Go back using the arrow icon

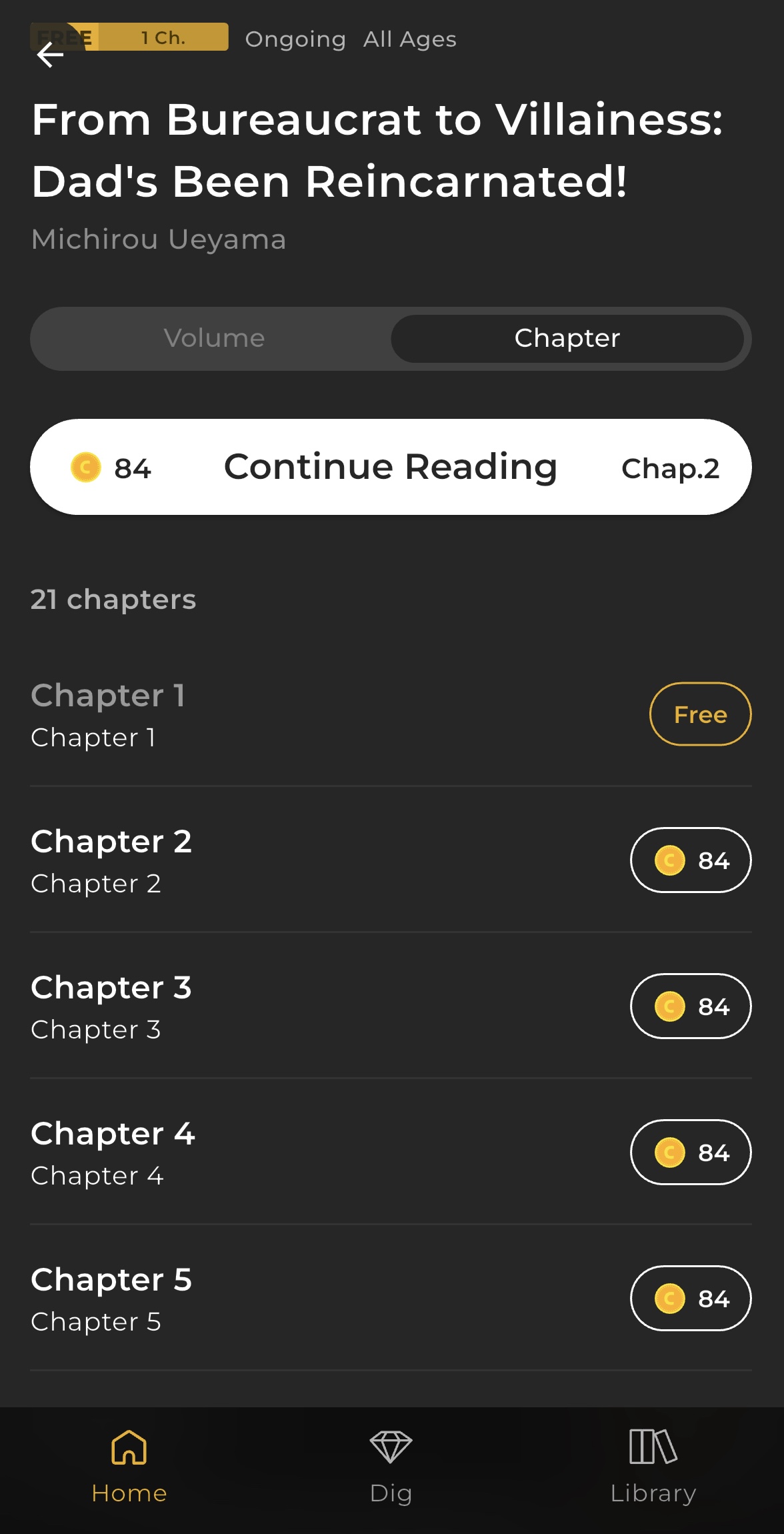pos(50,55)
